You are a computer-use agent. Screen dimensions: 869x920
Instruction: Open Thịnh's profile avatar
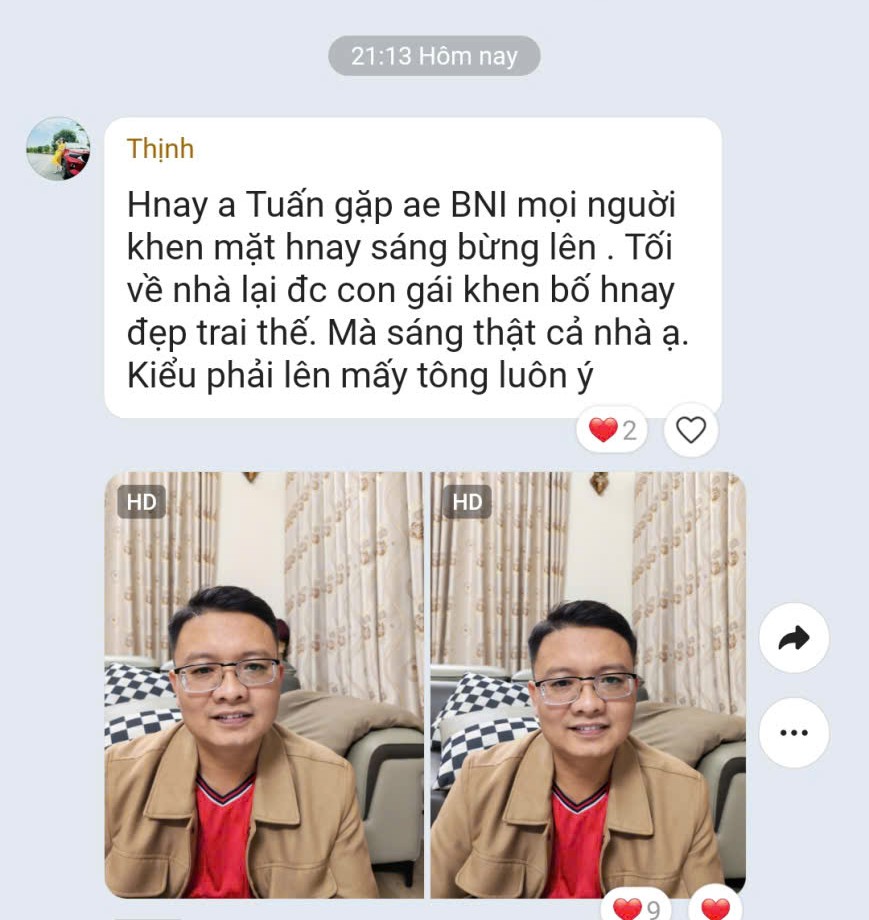tap(58, 149)
